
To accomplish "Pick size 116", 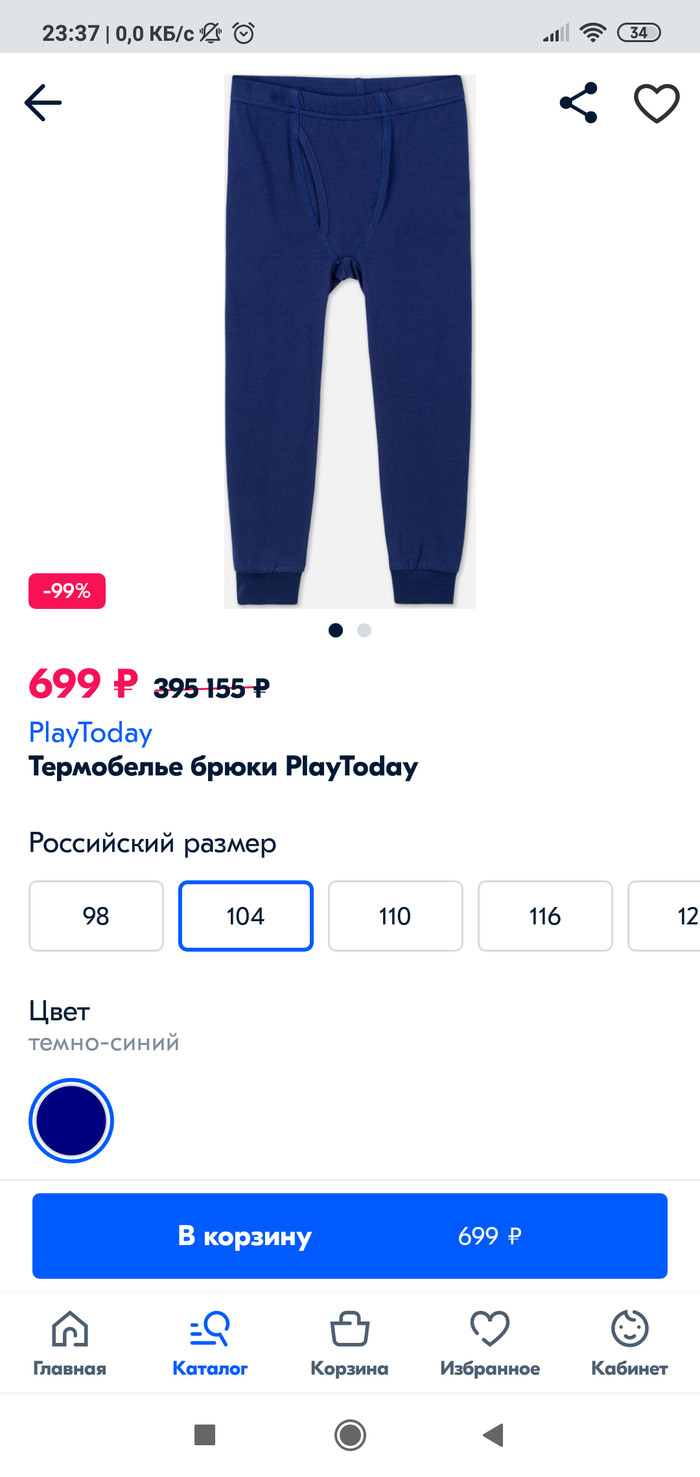I will [x=545, y=916].
